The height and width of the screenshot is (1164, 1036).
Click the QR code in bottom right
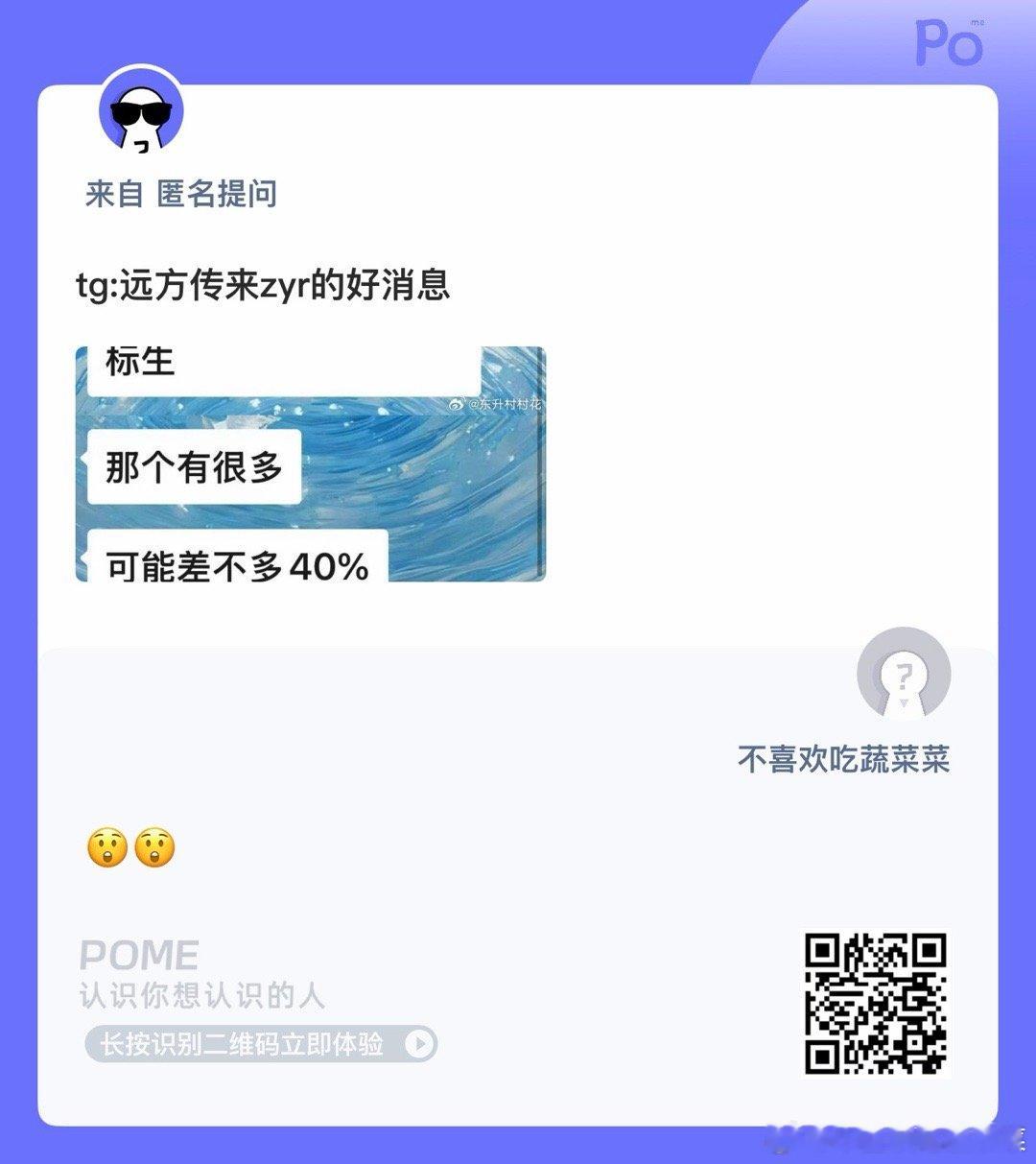878,1004
